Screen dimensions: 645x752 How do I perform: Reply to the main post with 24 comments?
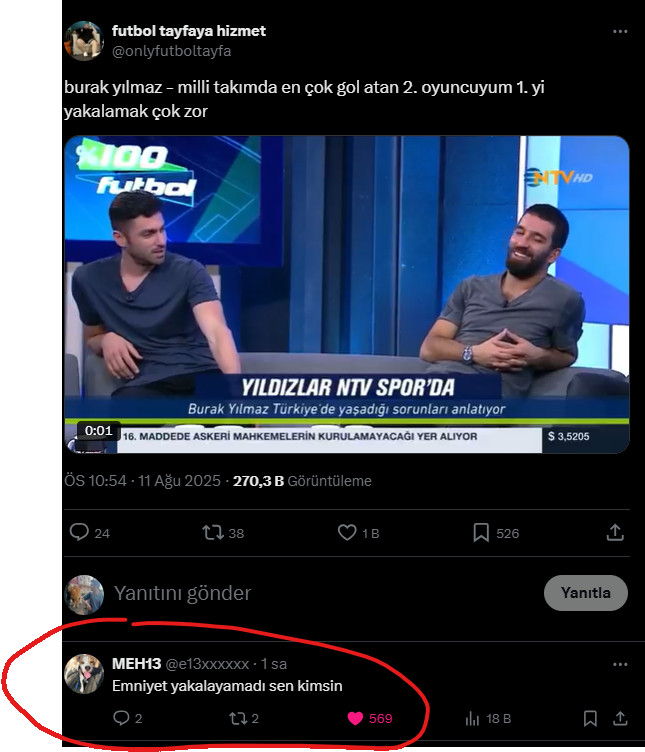pyautogui.click(x=80, y=533)
